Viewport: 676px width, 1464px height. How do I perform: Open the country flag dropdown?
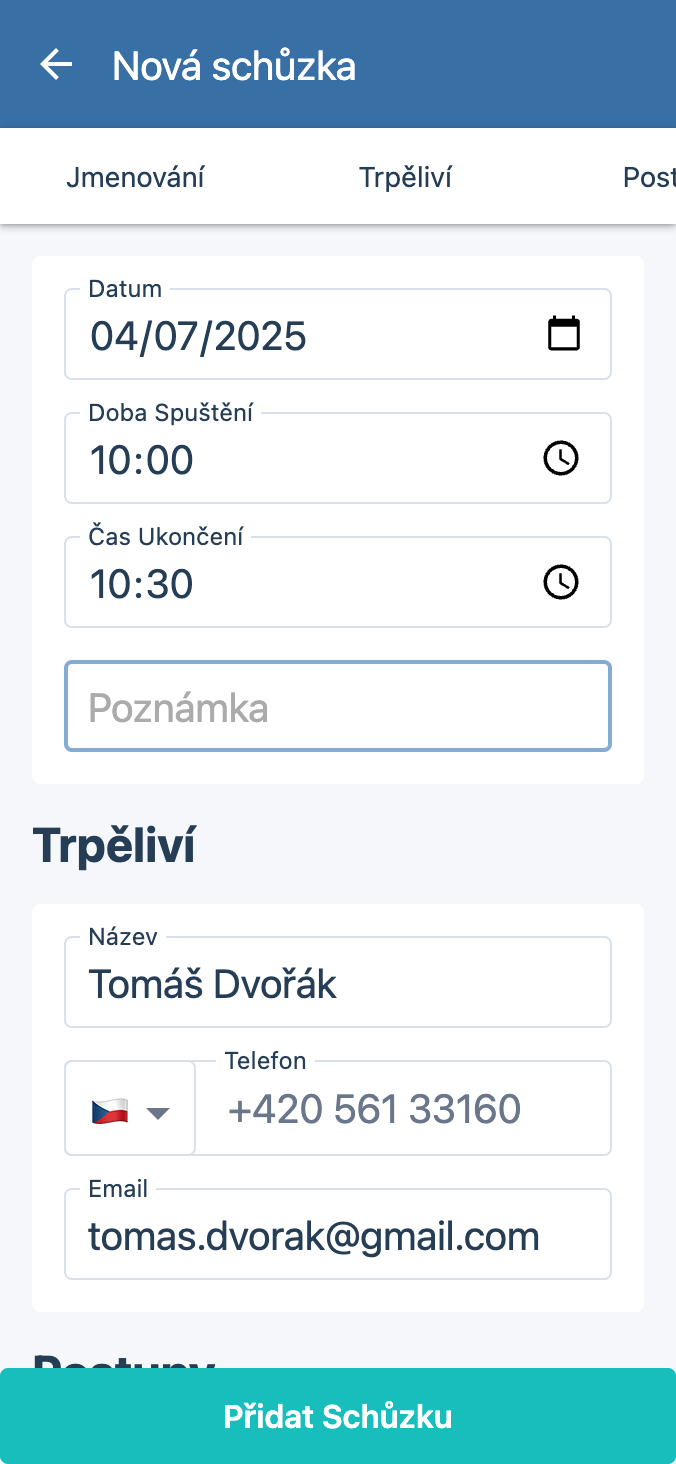130,1109
